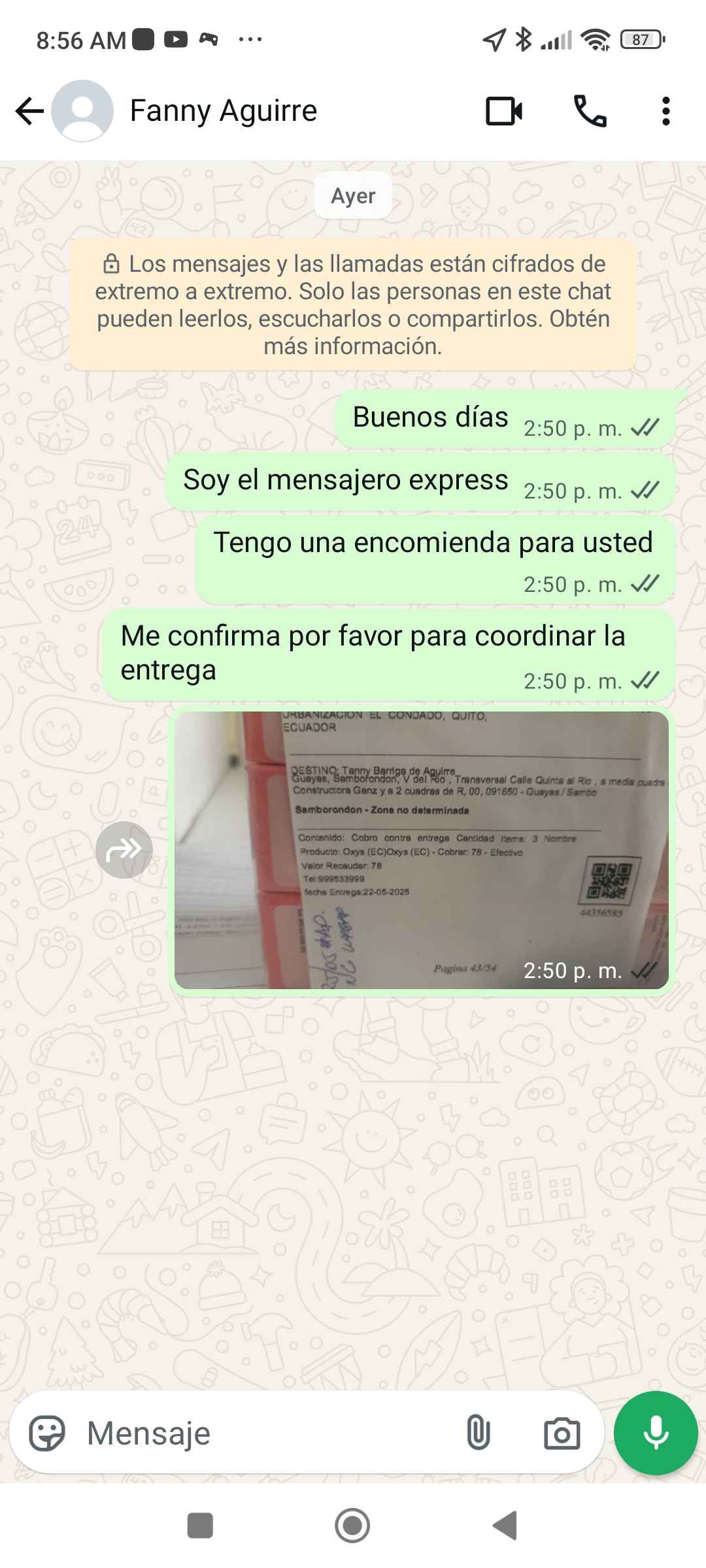Tap the Mensaje text field
The width and height of the screenshot is (706, 1568).
(261, 1433)
